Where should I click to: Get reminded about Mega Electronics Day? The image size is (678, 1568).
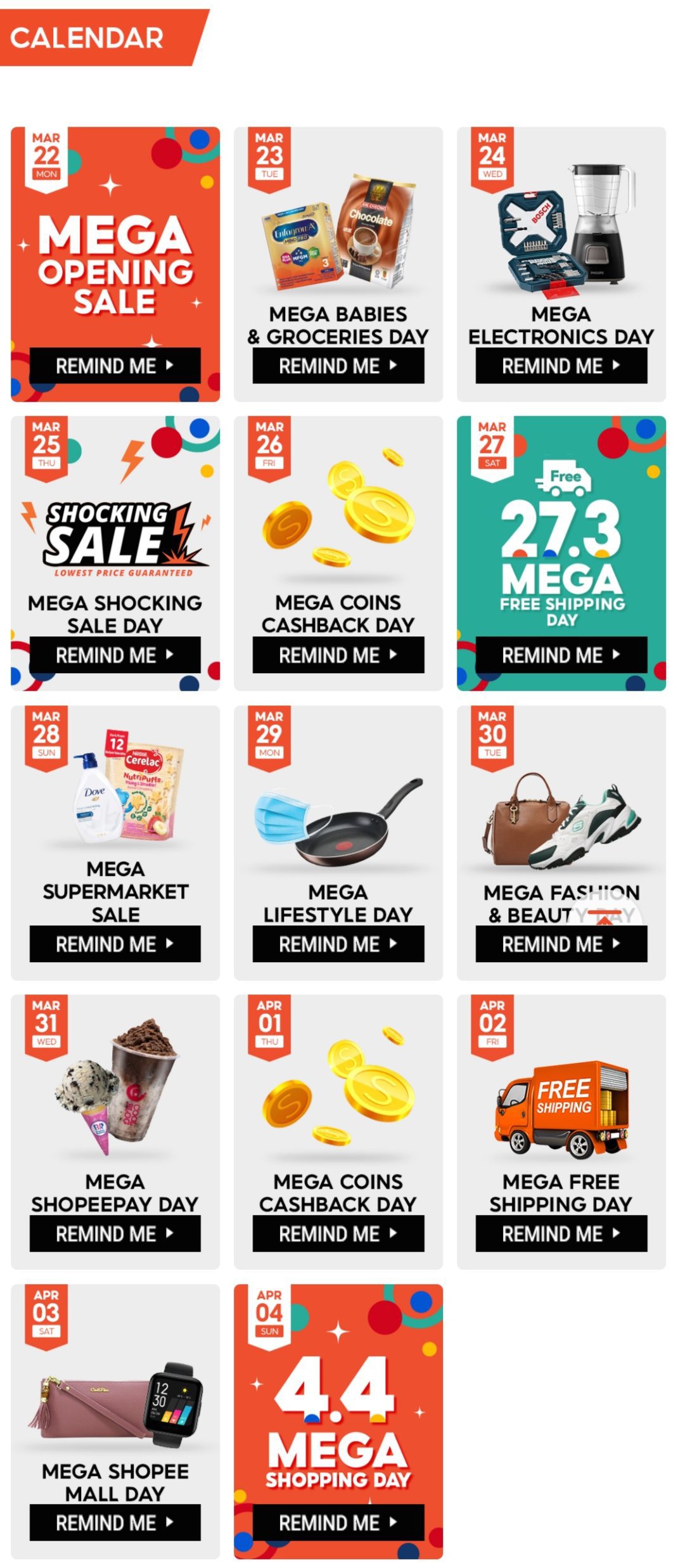pos(561,365)
